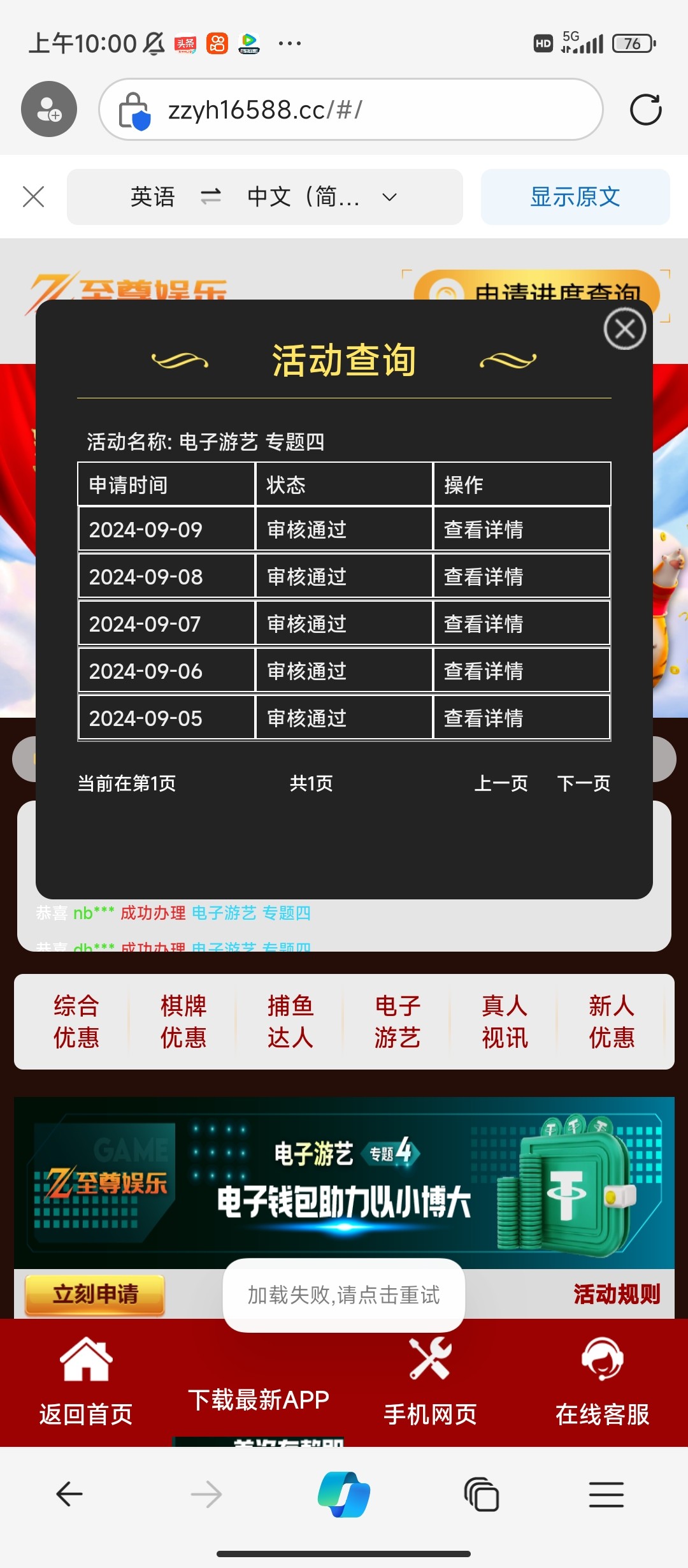The width and height of the screenshot is (688, 1568).
Task: Tap 返回首页 home button
Action: click(86, 1381)
